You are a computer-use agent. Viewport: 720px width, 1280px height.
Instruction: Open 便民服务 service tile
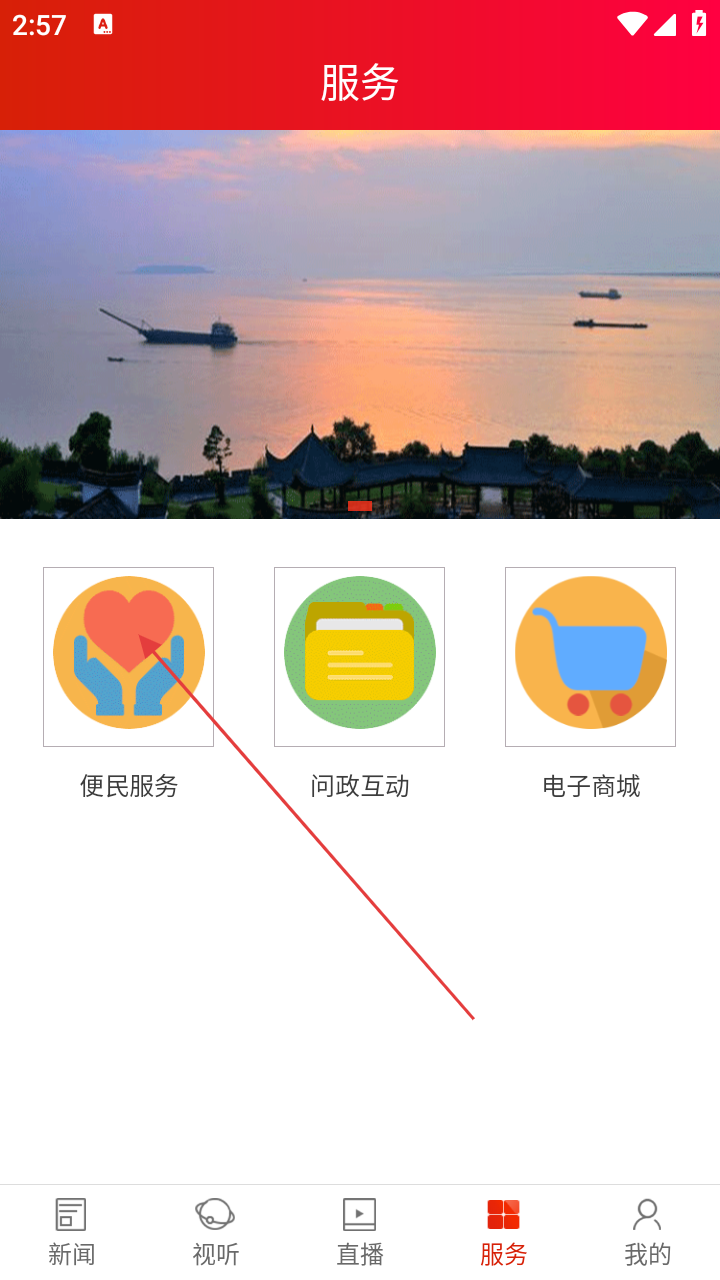[128, 656]
